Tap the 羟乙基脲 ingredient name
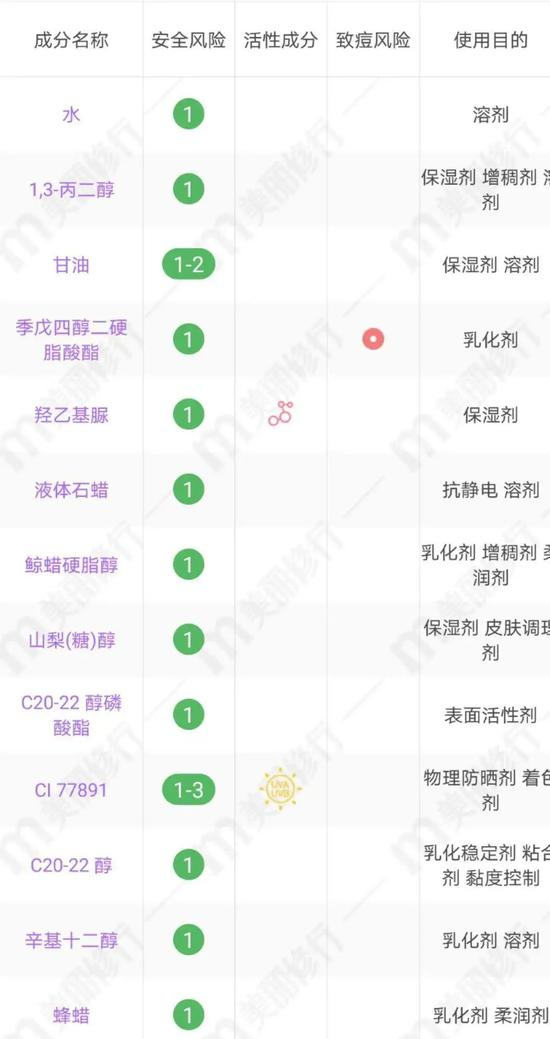 pyautogui.click(x=71, y=415)
